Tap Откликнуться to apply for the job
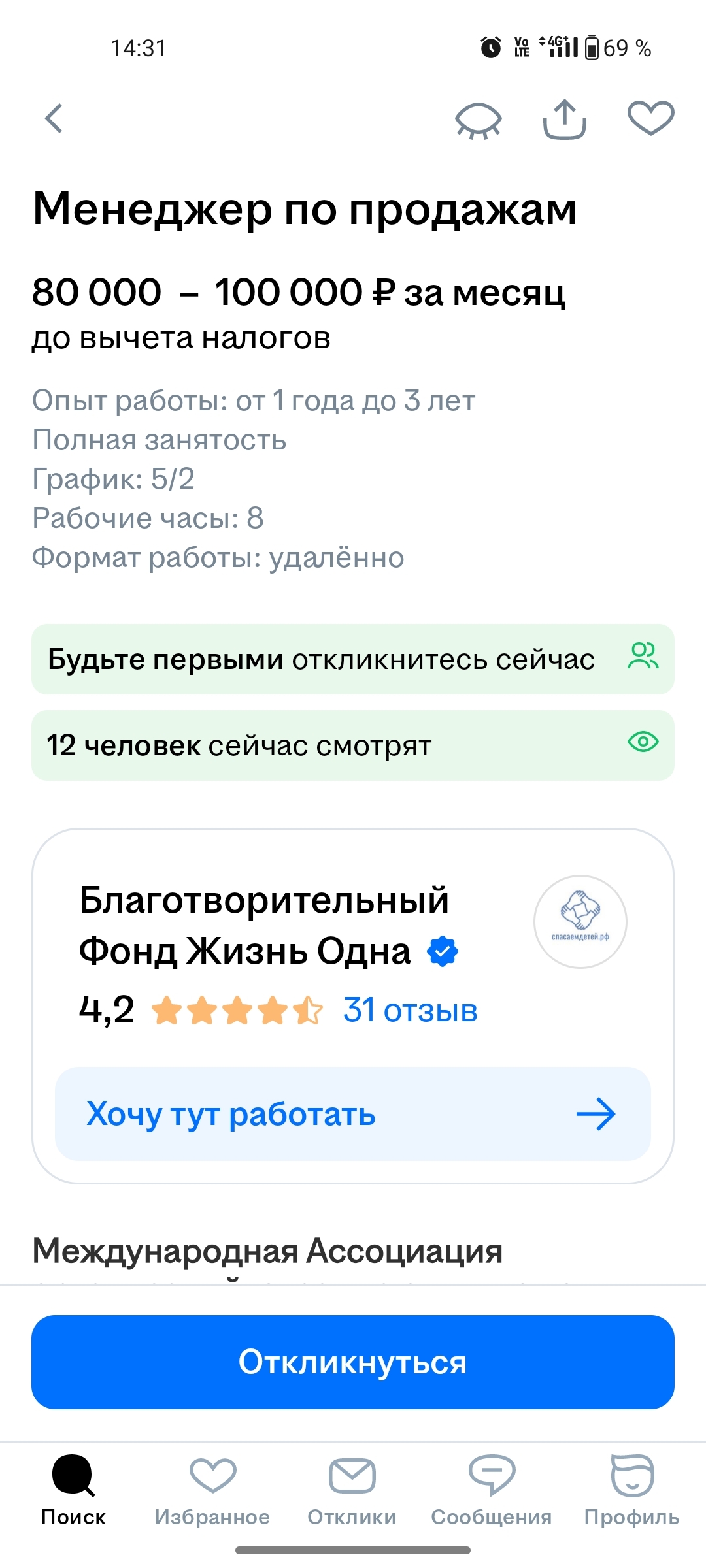Viewport: 706px width, 1568px height. pos(352,1362)
